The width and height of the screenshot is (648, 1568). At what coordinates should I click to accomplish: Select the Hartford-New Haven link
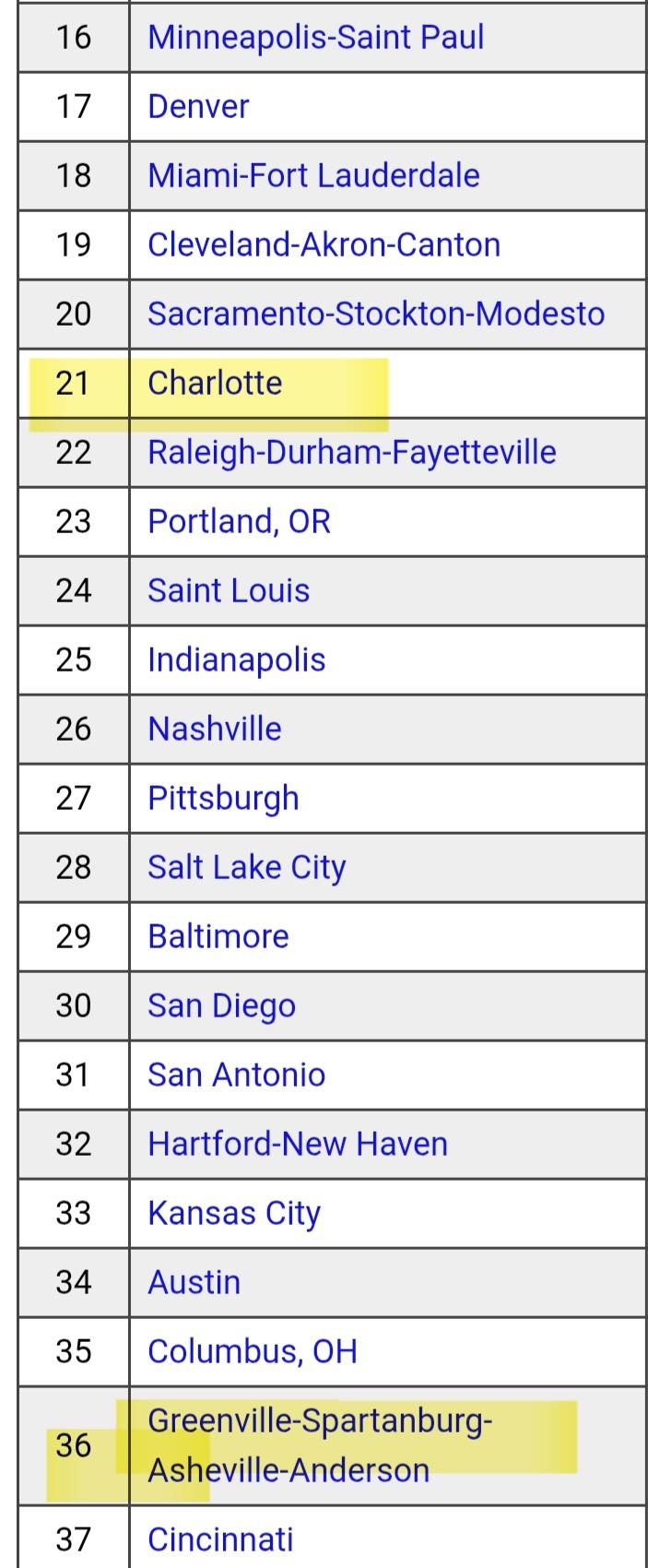(x=298, y=1145)
